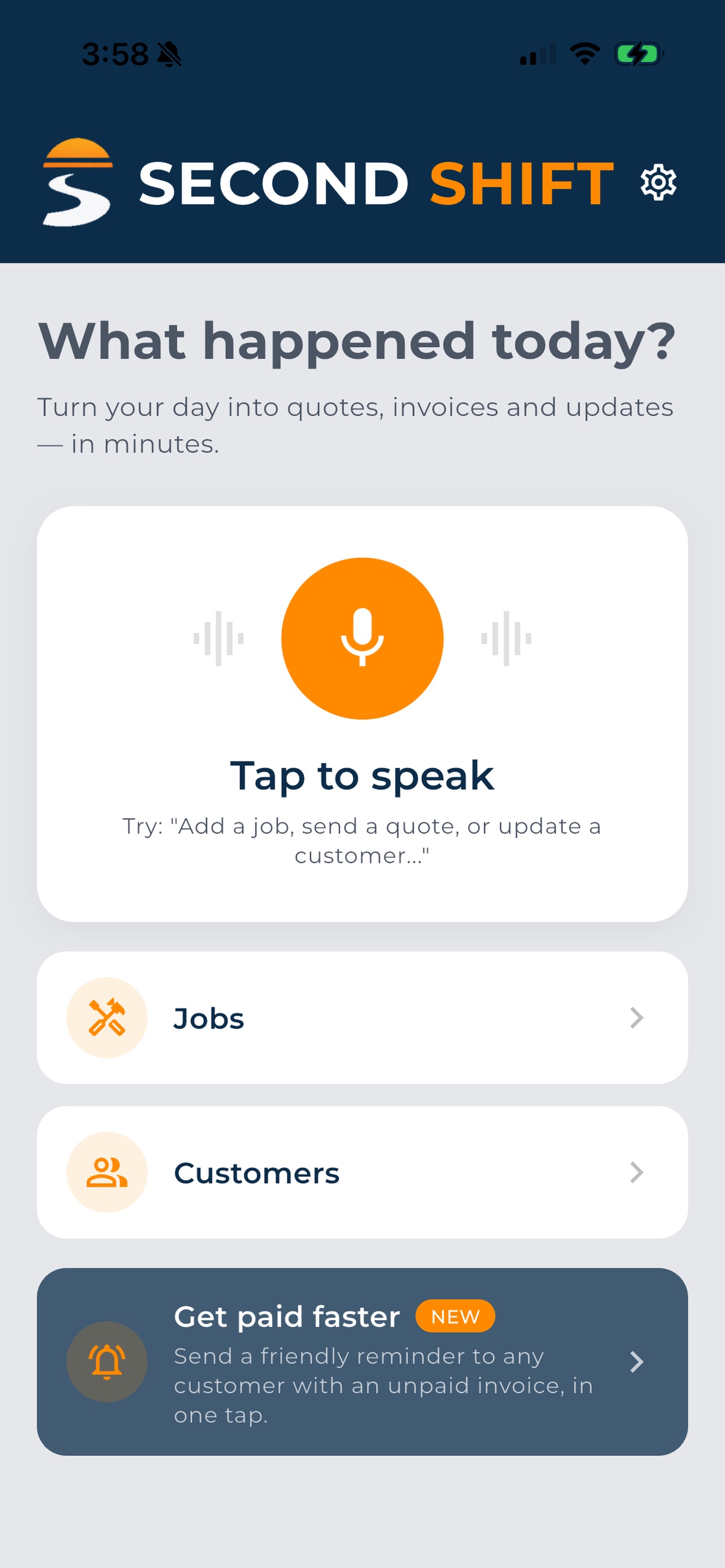The height and width of the screenshot is (1568, 725).
Task: Open the Jobs list
Action: point(362,1017)
